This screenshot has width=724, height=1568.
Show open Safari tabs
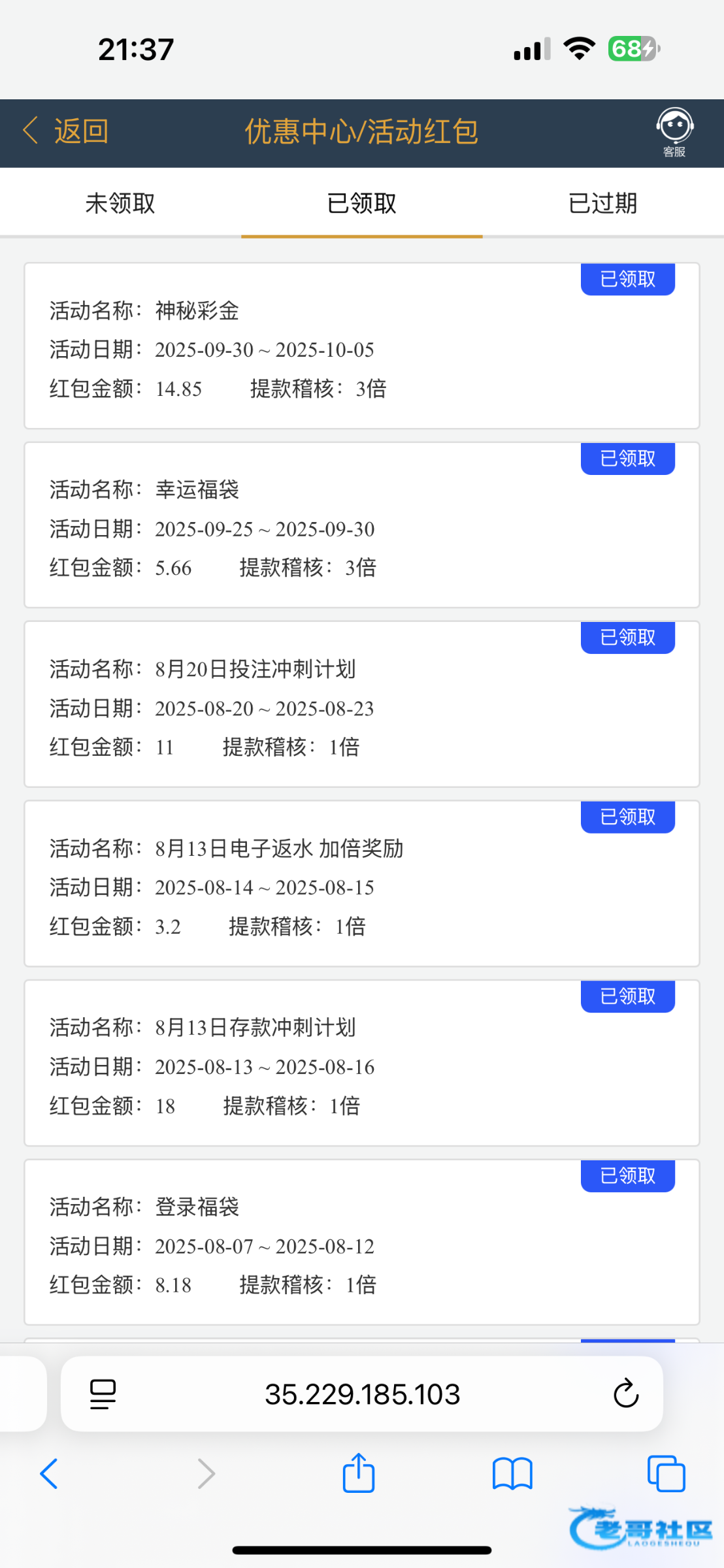[666, 1474]
